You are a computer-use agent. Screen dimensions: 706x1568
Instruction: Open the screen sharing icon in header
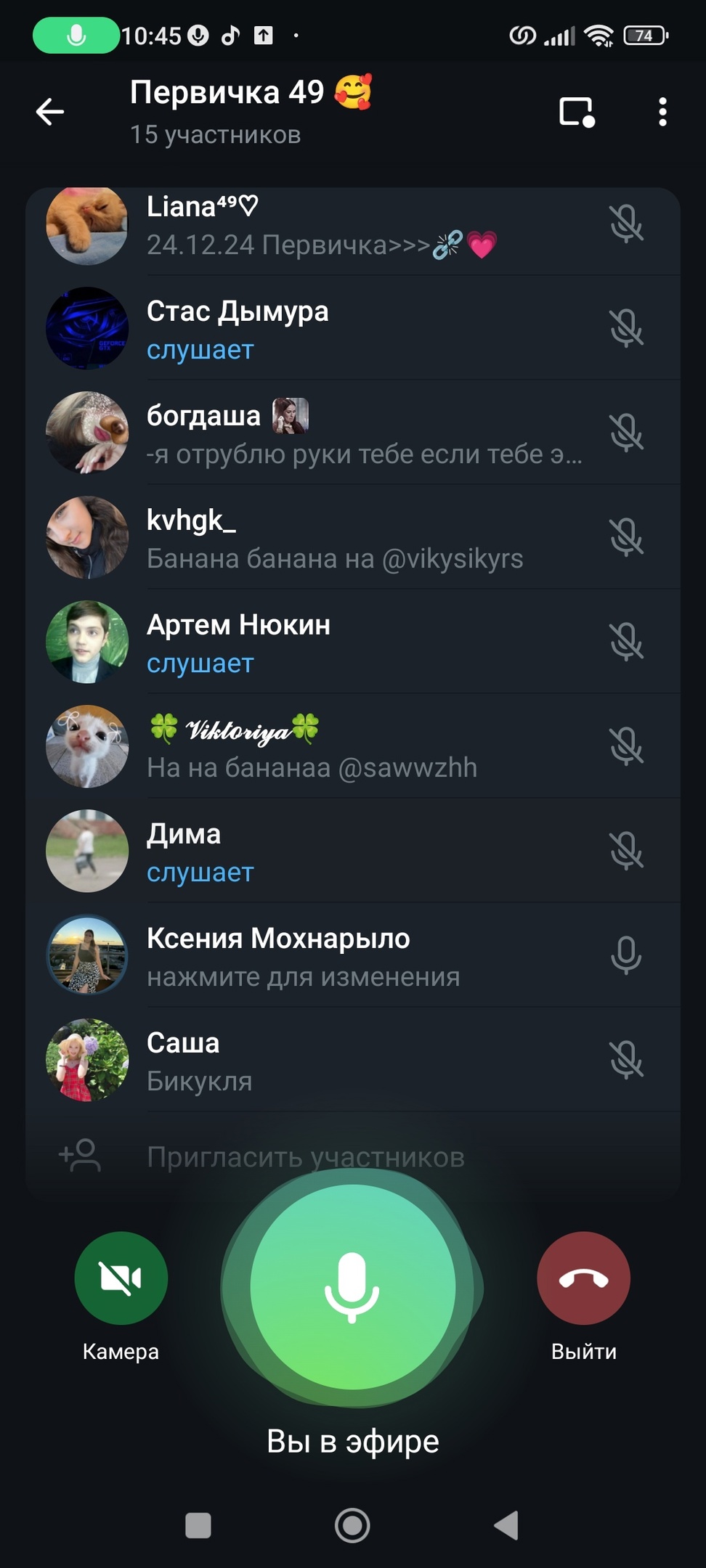577,112
